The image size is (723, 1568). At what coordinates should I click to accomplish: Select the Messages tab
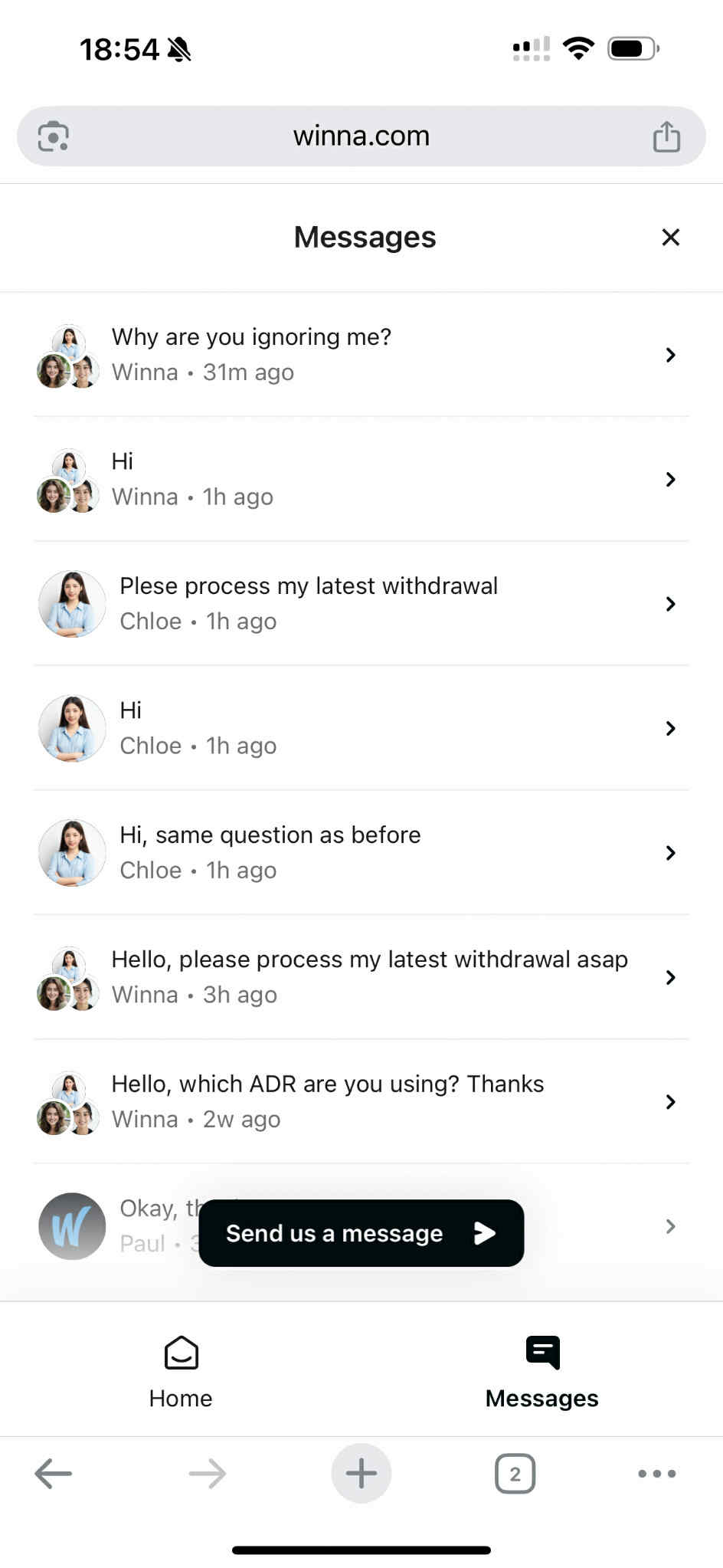click(542, 1372)
